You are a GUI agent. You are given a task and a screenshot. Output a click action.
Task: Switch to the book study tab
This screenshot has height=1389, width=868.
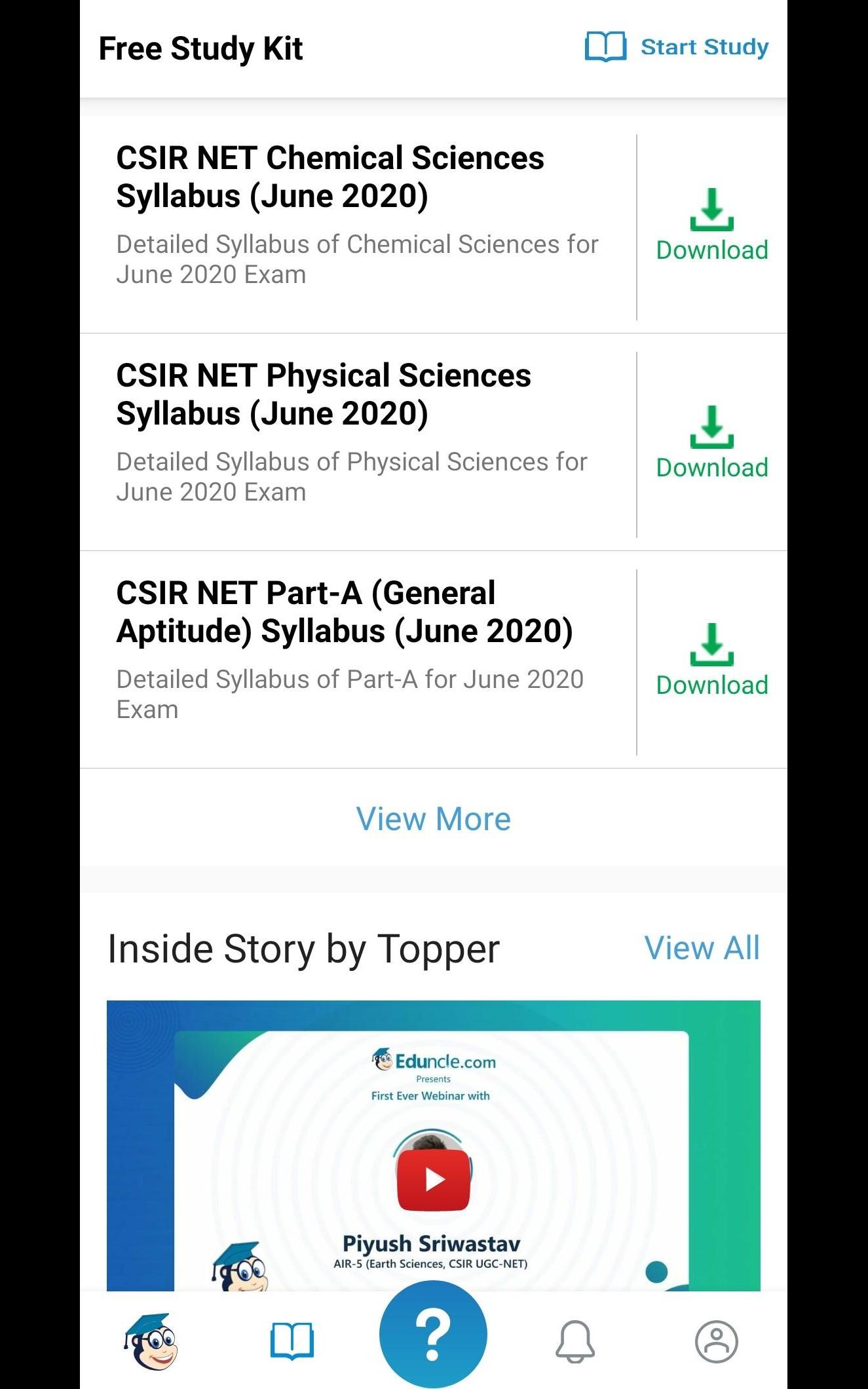click(x=292, y=1341)
